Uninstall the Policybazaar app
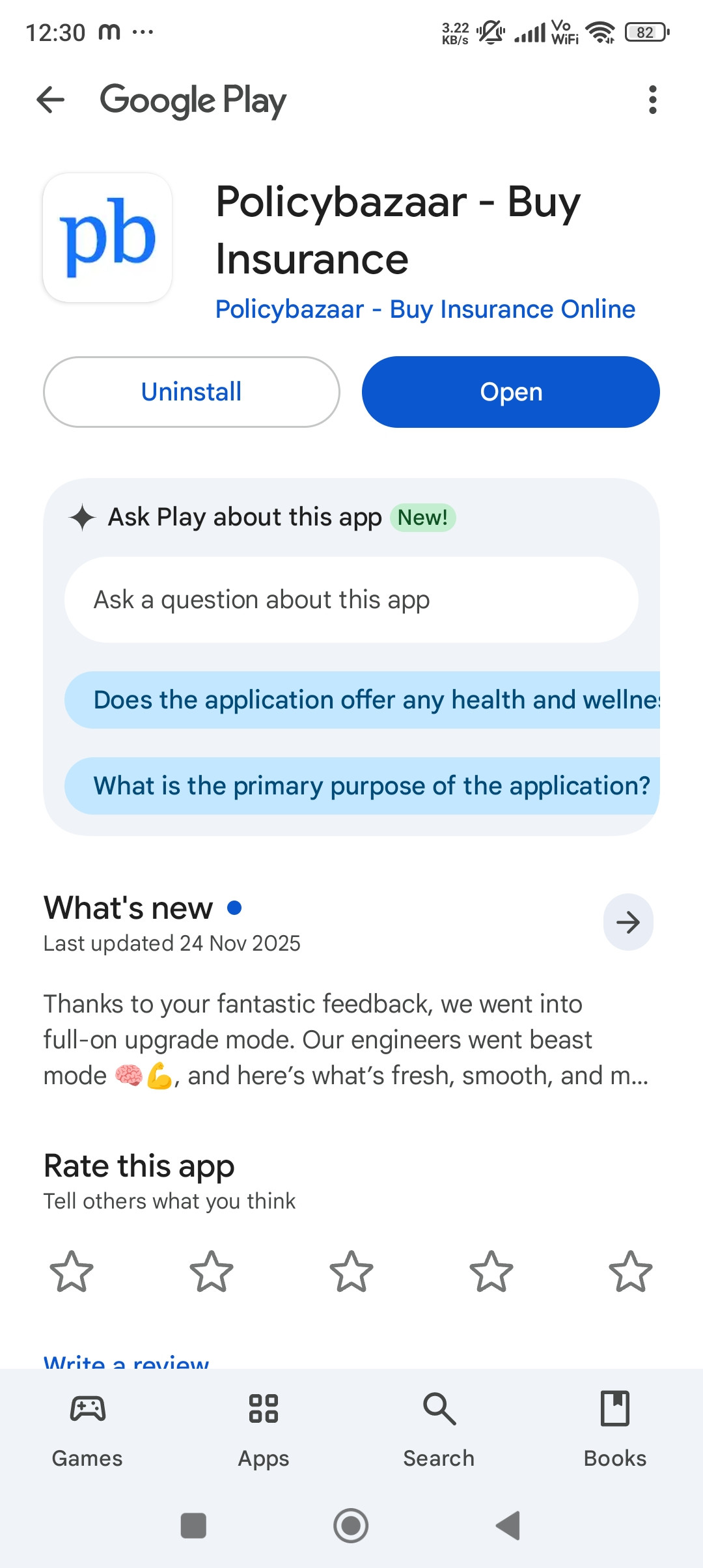Image resolution: width=703 pixels, height=1568 pixels. pyautogui.click(x=191, y=392)
